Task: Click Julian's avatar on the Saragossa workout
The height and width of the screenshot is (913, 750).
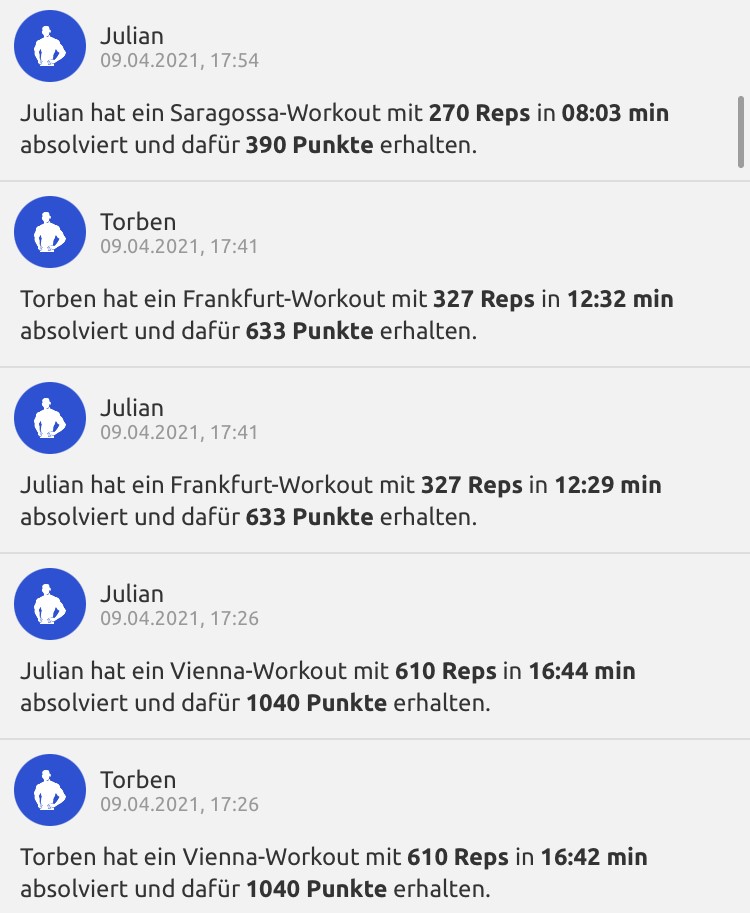Action: tap(49, 46)
